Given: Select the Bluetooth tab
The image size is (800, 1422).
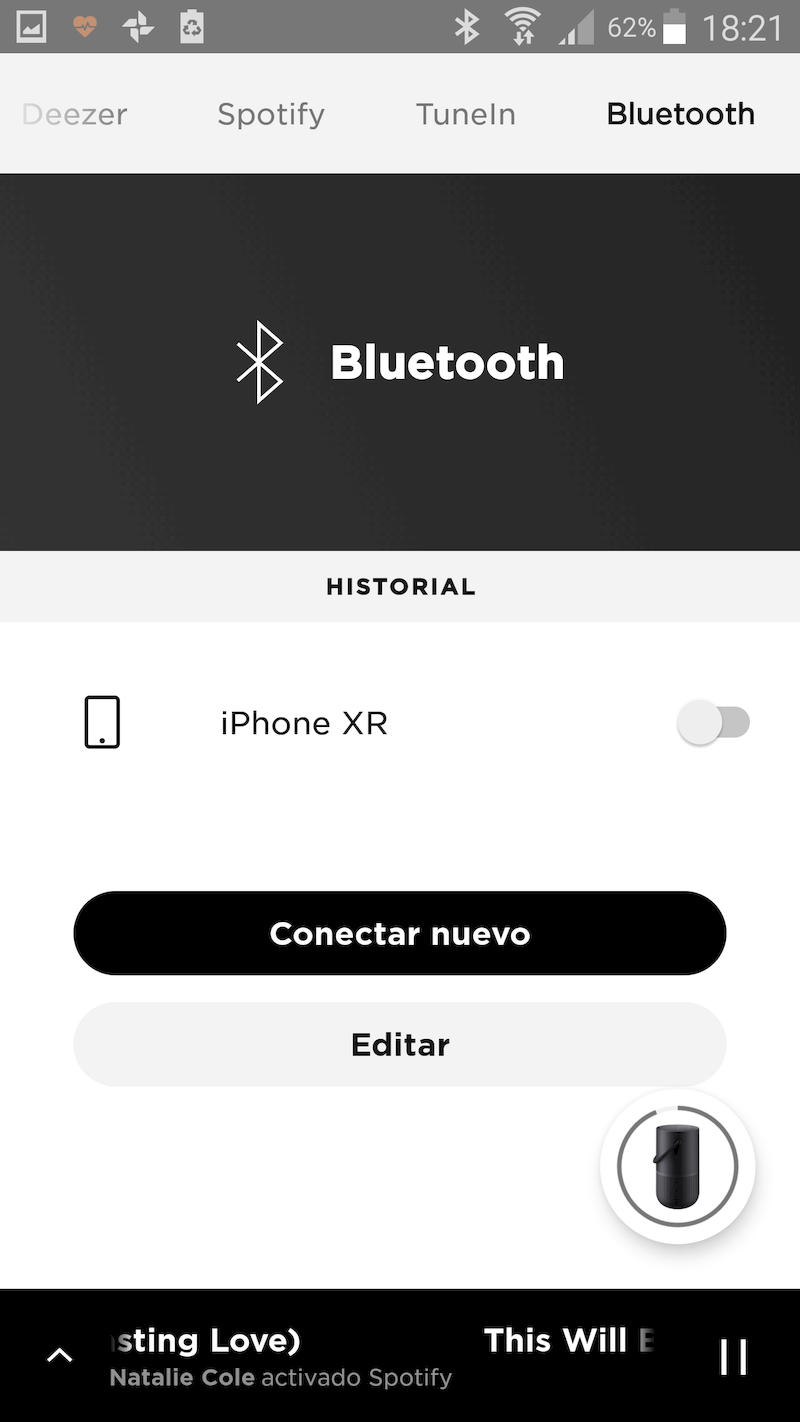Looking at the screenshot, I should 680,114.
